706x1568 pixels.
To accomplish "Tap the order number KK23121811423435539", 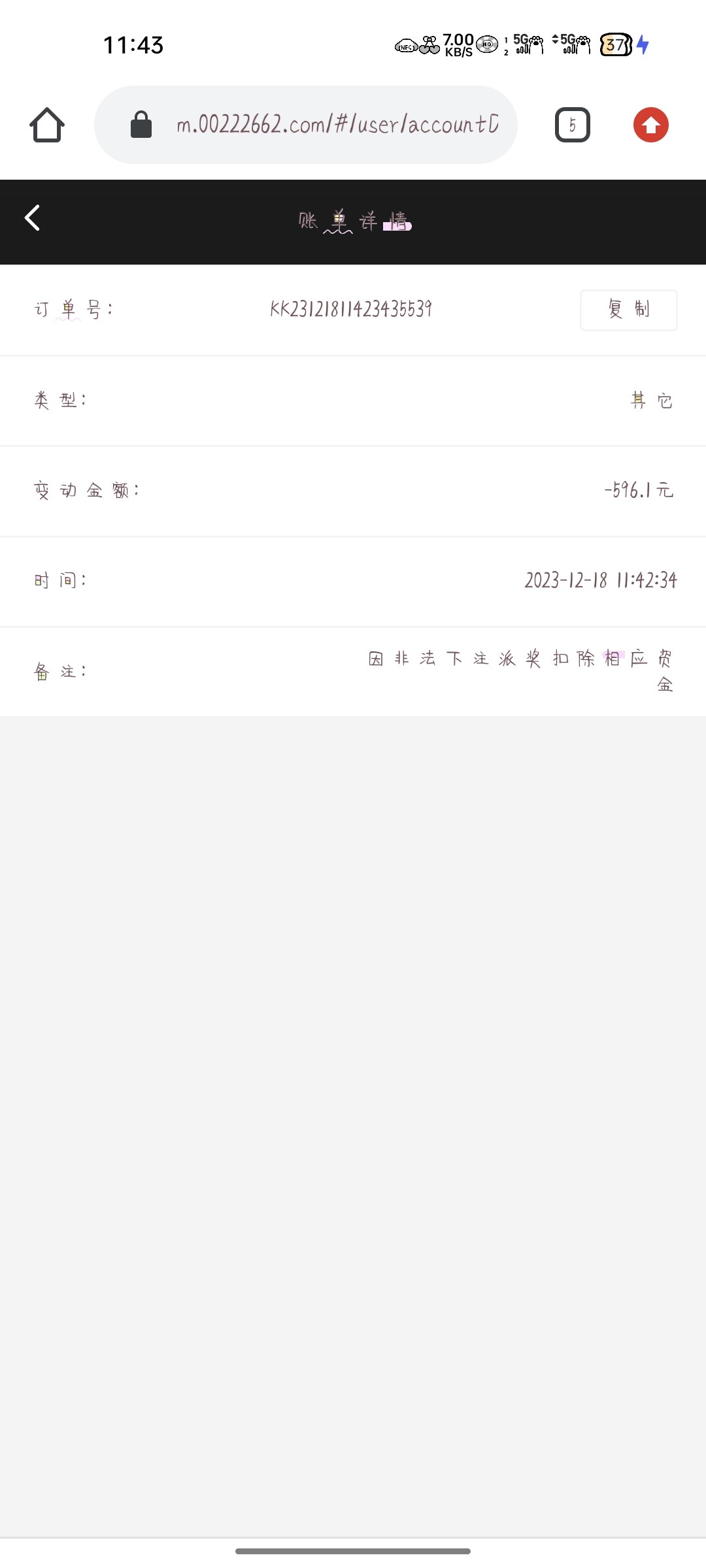I will [x=352, y=309].
